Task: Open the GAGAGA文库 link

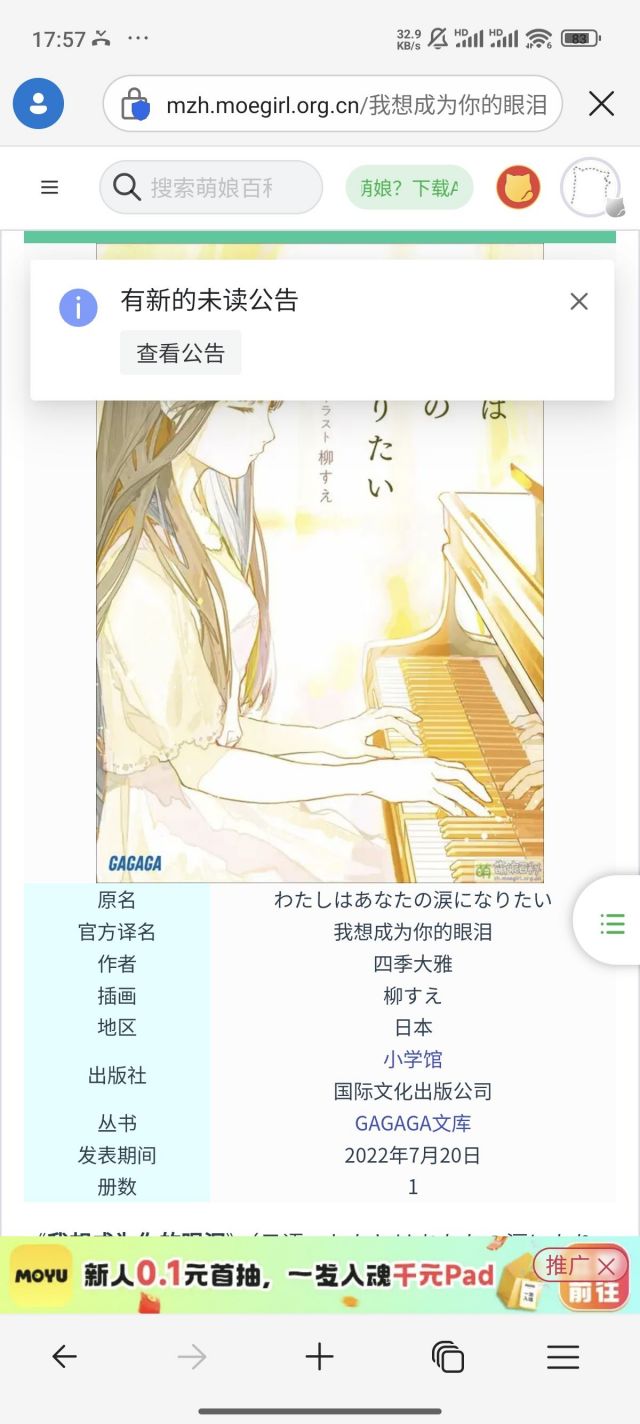Action: (x=412, y=1123)
